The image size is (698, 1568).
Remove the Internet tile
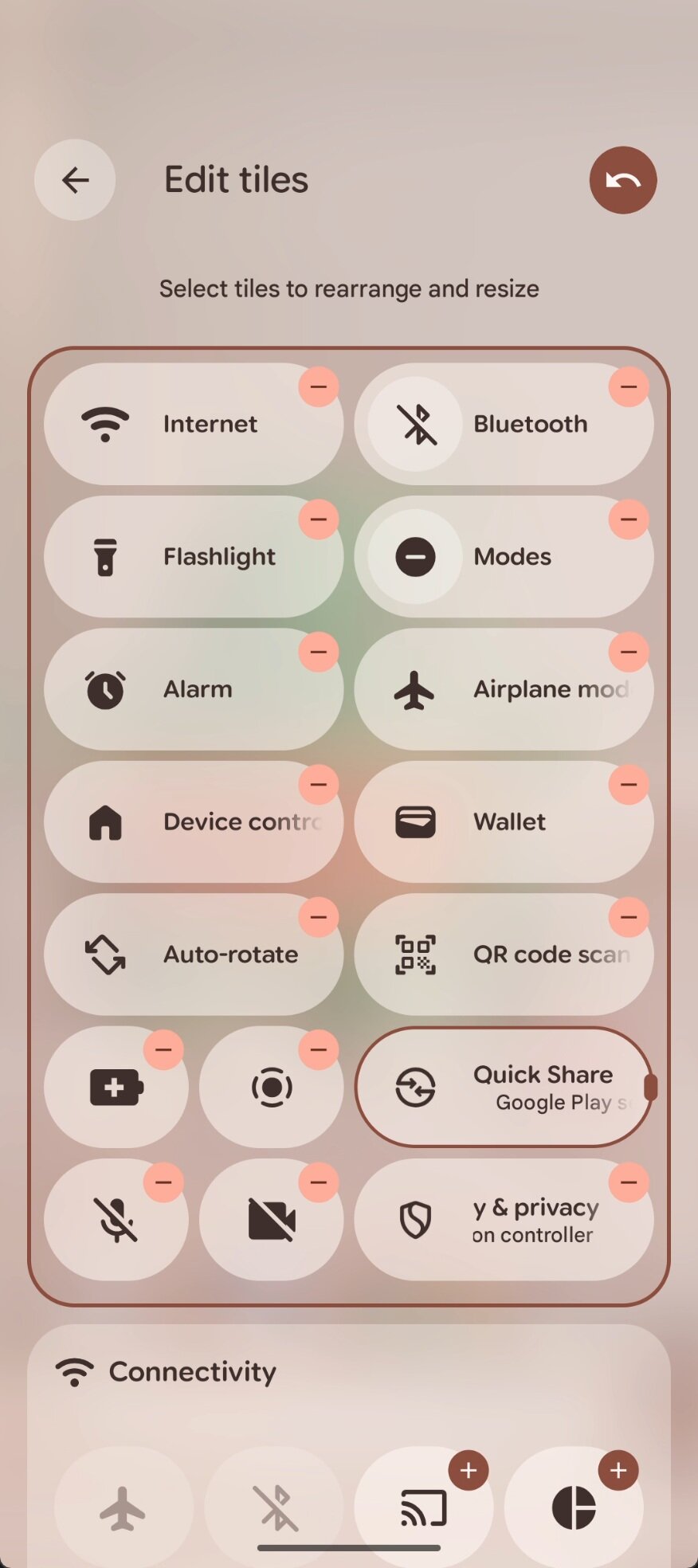tap(318, 387)
